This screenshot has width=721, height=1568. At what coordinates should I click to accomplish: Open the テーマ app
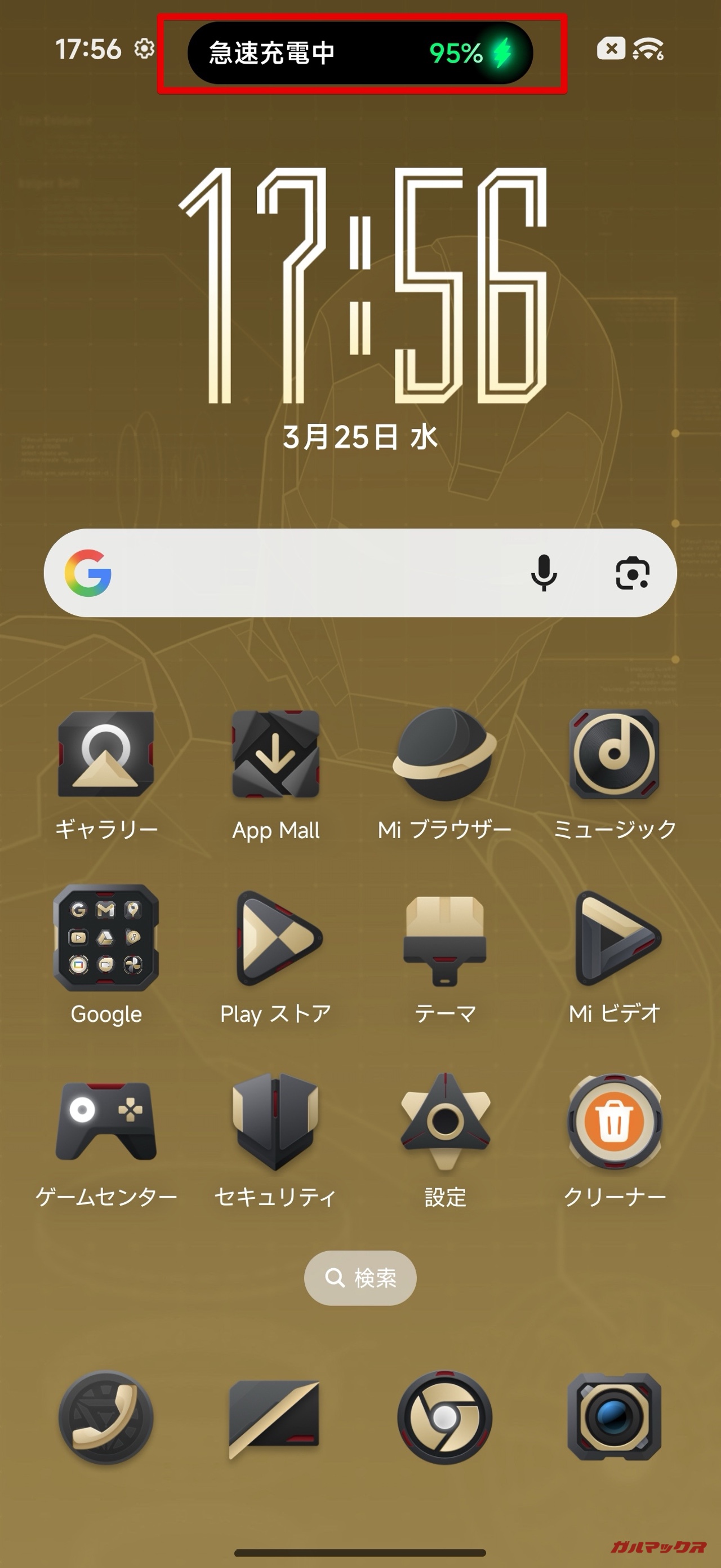[x=445, y=937]
